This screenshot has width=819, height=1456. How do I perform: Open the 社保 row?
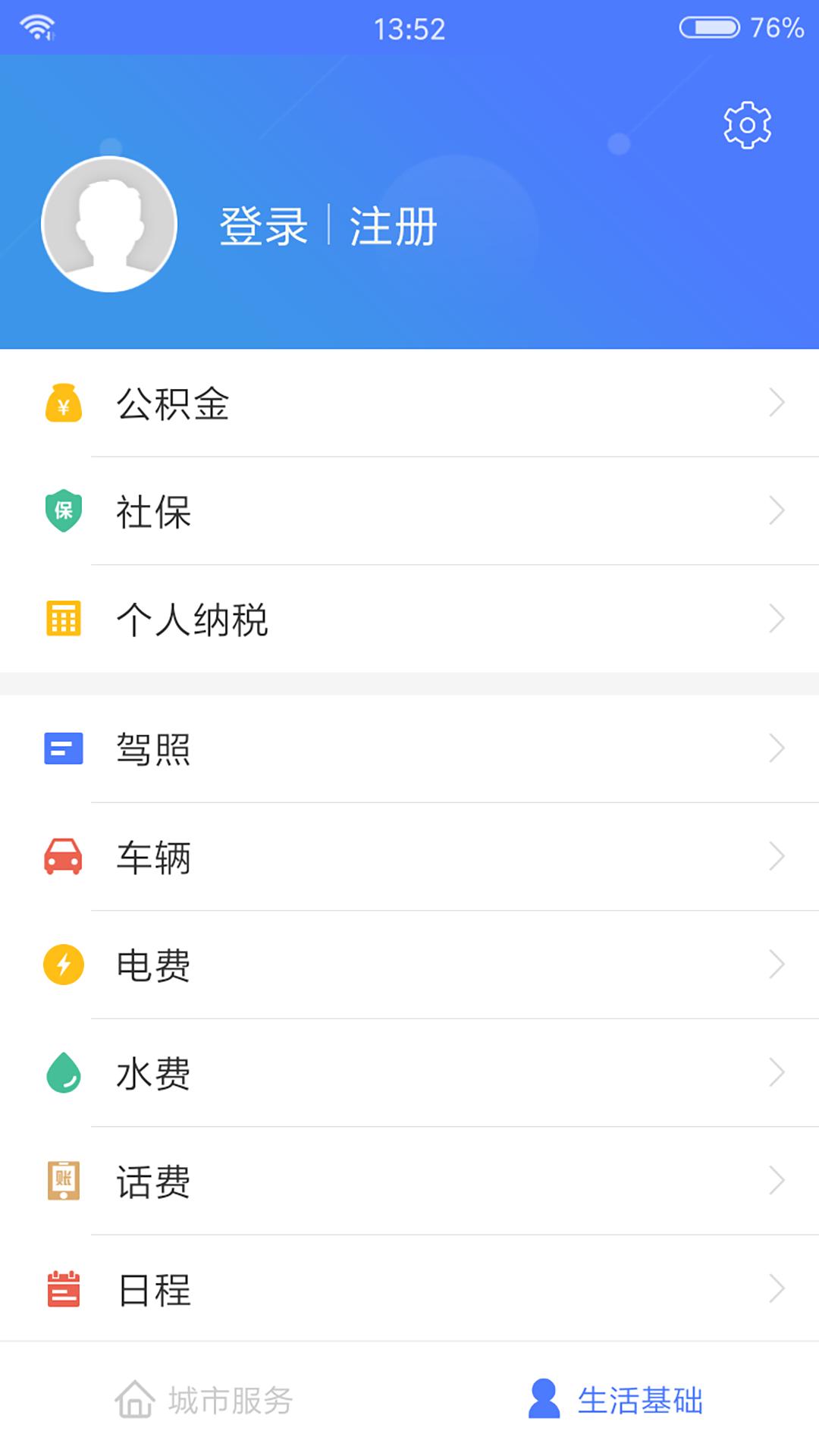pos(409,511)
